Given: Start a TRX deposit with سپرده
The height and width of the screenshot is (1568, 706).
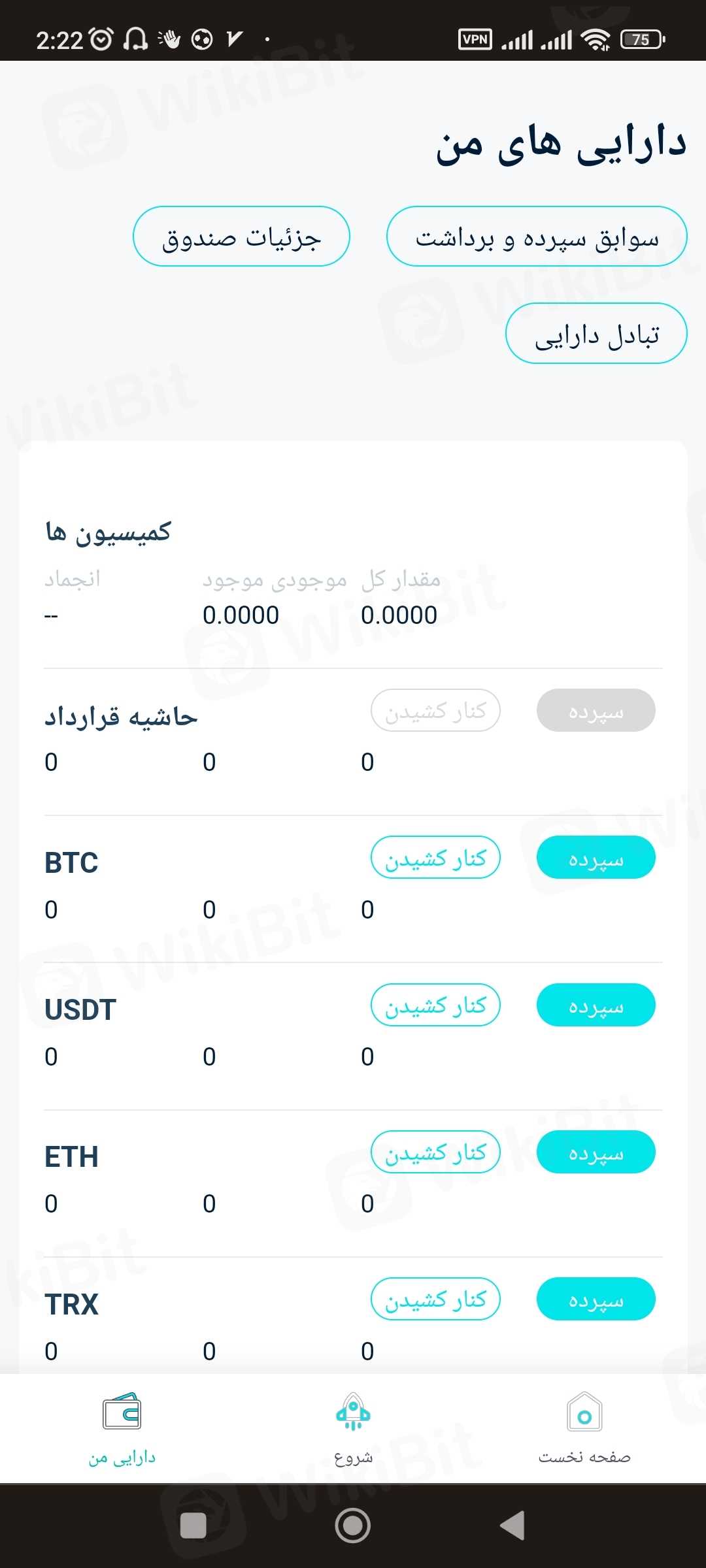Looking at the screenshot, I should pyautogui.click(x=596, y=1299).
